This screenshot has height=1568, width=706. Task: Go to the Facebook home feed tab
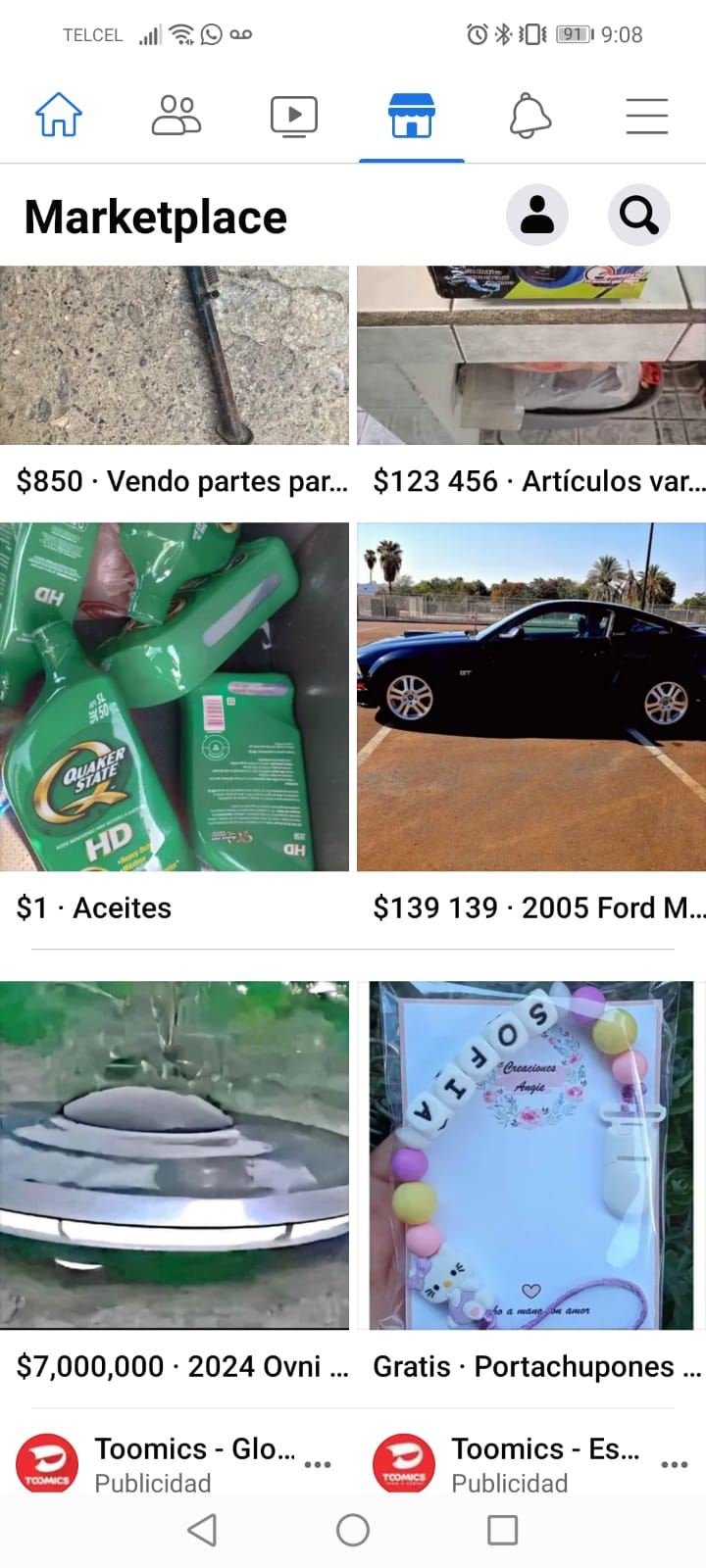59,116
